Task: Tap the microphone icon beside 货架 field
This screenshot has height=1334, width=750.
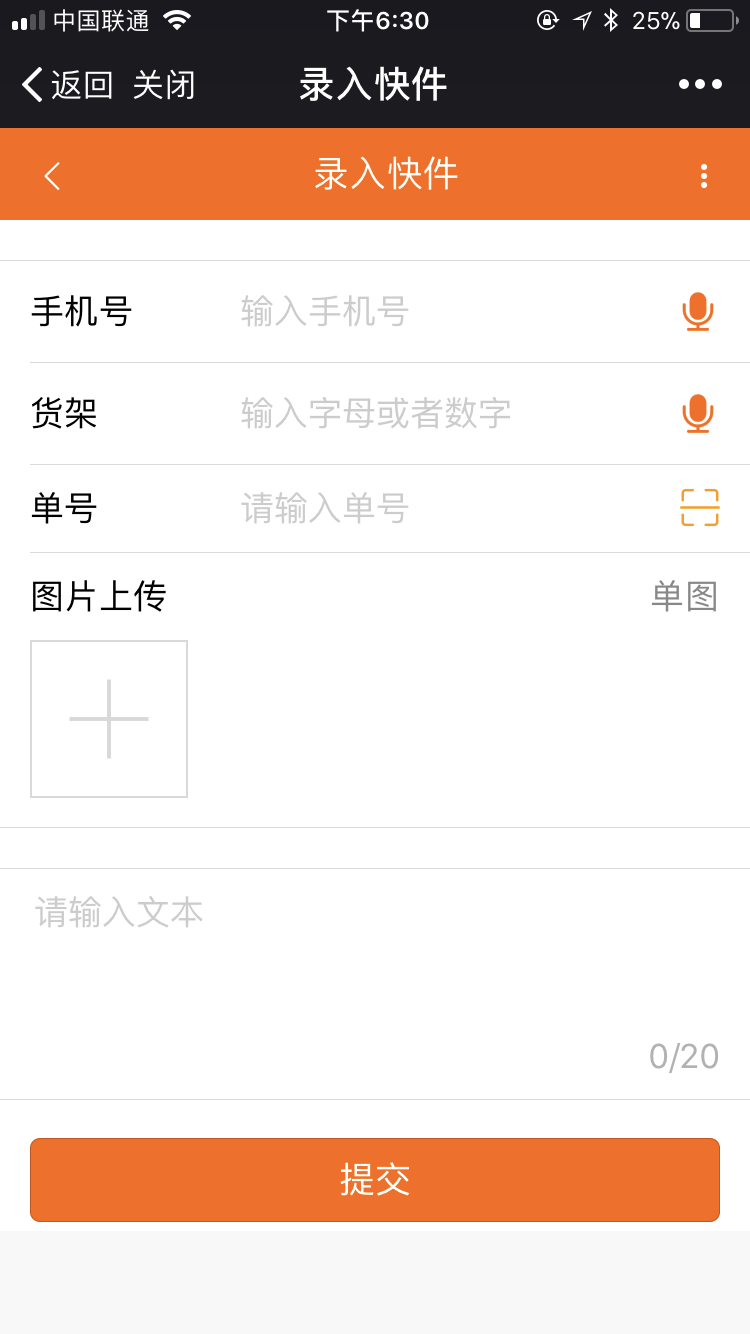Action: click(698, 412)
